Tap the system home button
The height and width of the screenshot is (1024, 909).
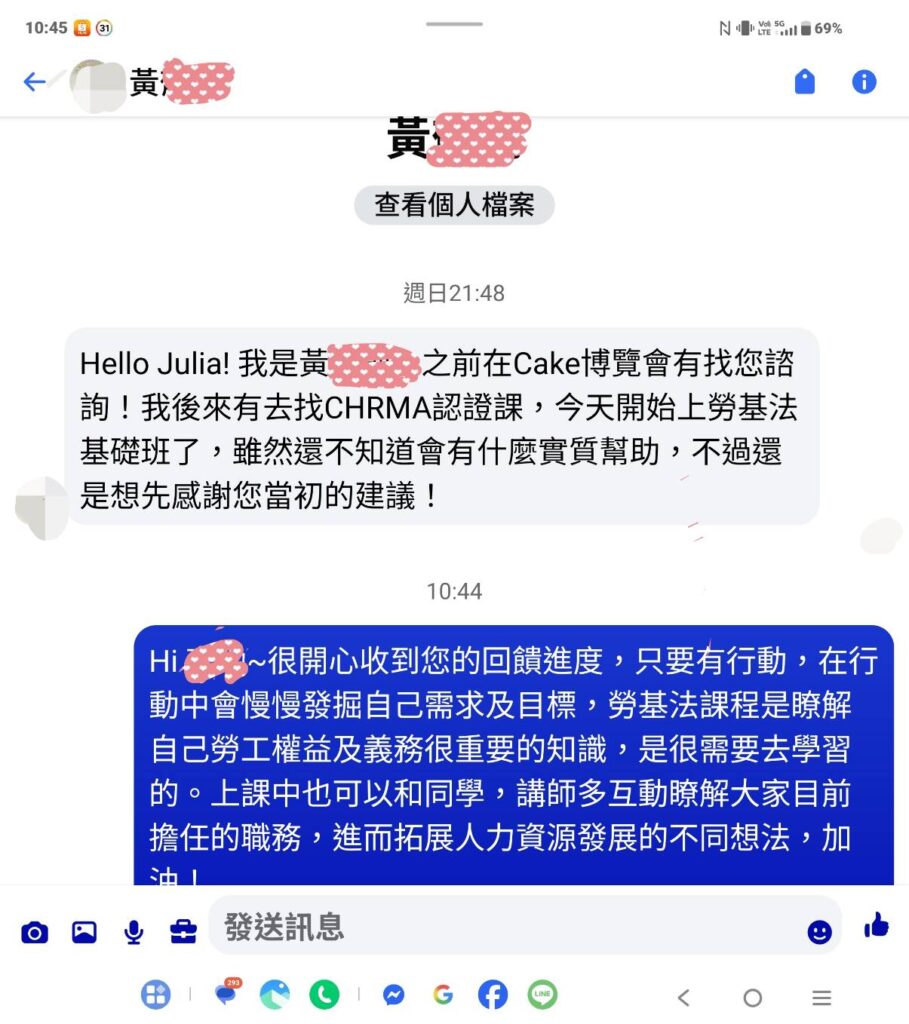pyautogui.click(x=752, y=997)
